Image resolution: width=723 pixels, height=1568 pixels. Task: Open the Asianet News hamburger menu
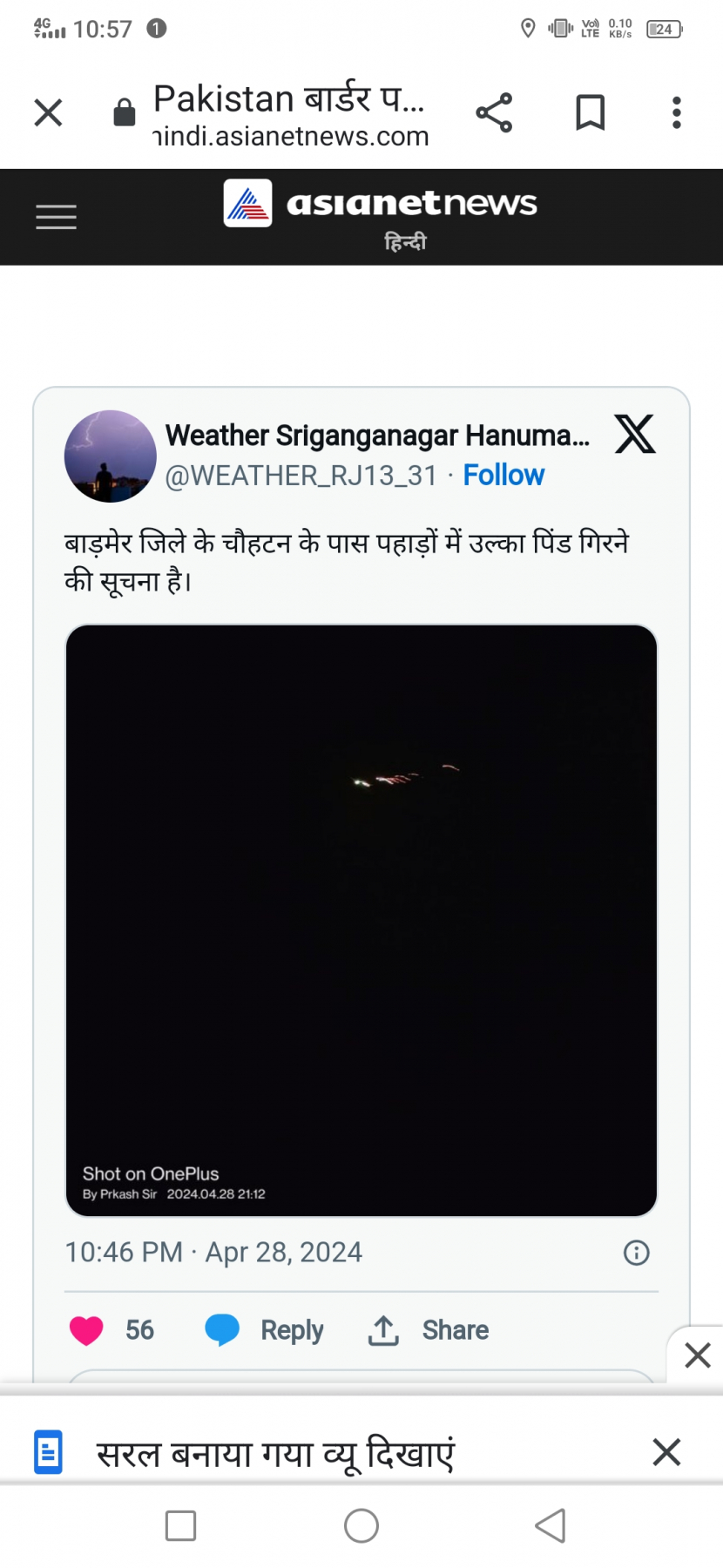pos(57,217)
